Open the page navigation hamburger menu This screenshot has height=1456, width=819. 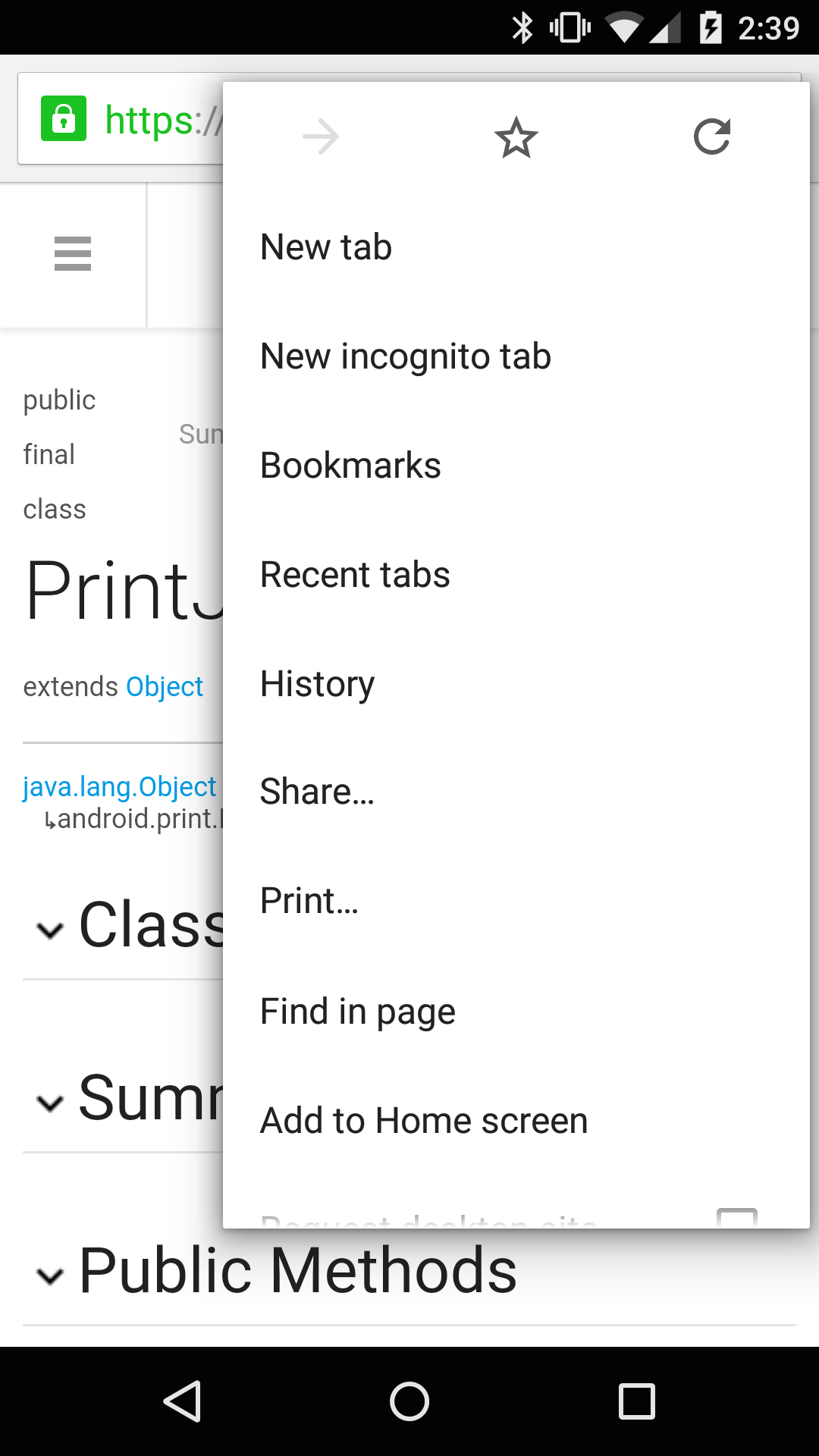(x=72, y=255)
